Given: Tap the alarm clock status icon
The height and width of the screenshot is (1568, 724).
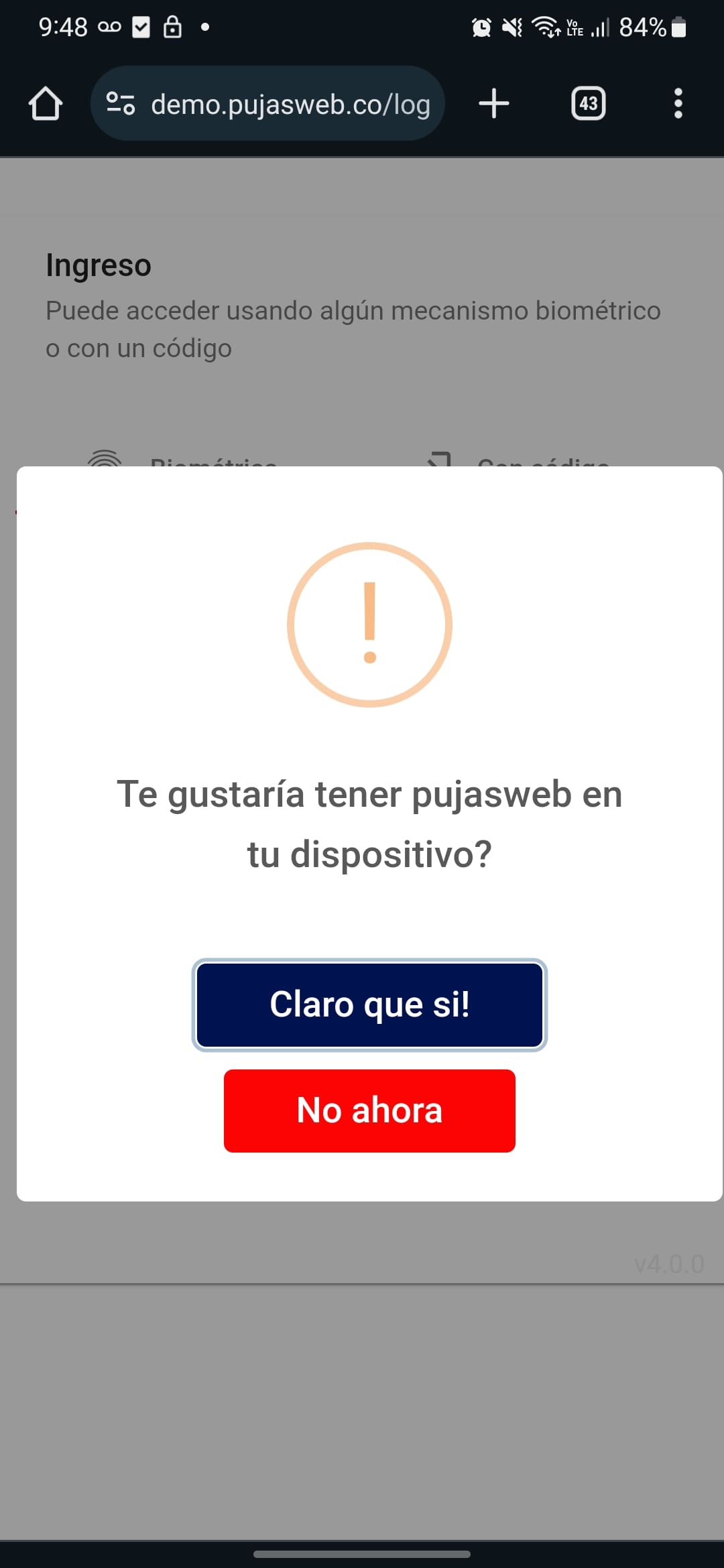Looking at the screenshot, I should [480, 27].
